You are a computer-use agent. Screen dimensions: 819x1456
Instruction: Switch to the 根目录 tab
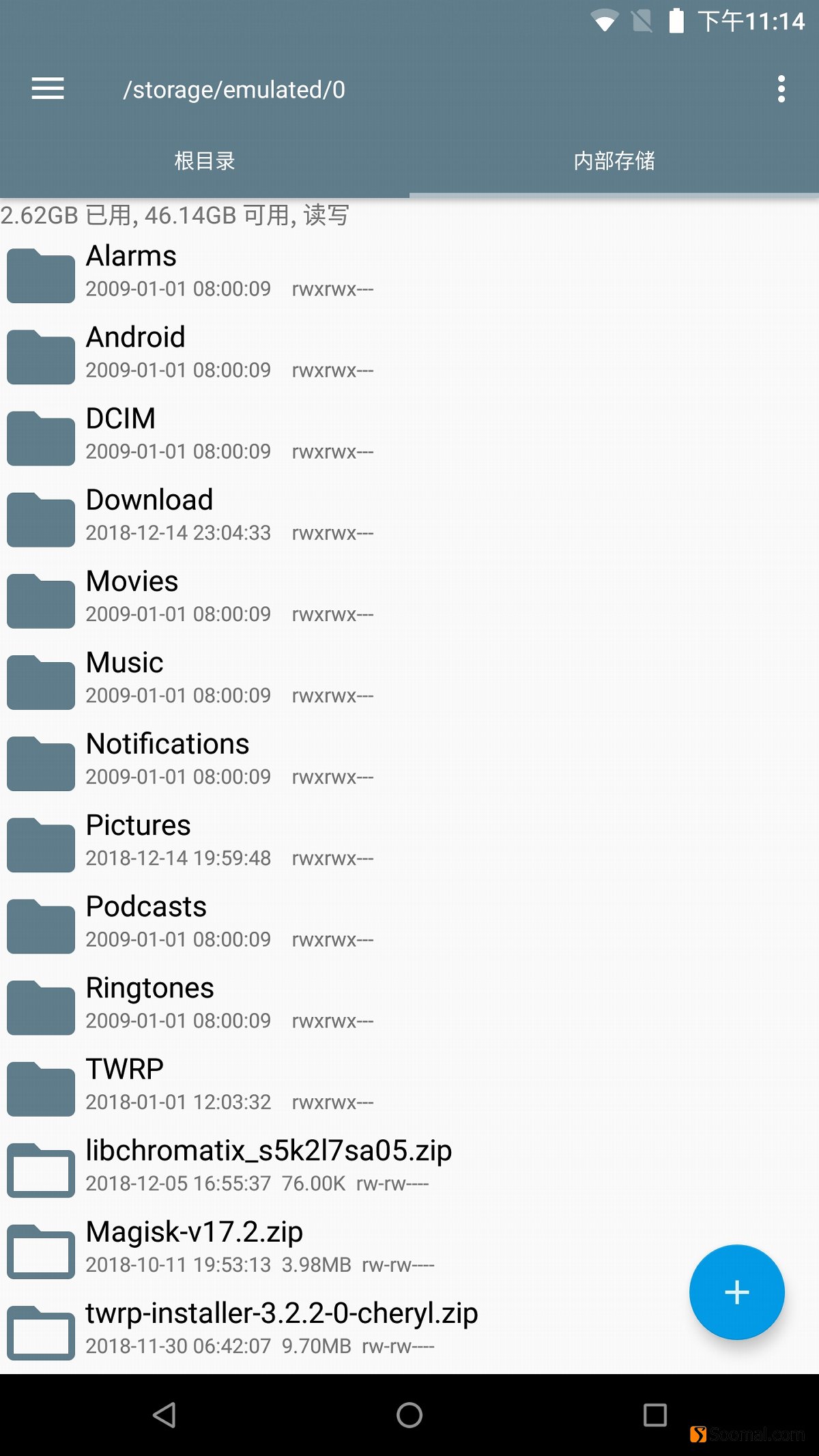click(x=205, y=161)
